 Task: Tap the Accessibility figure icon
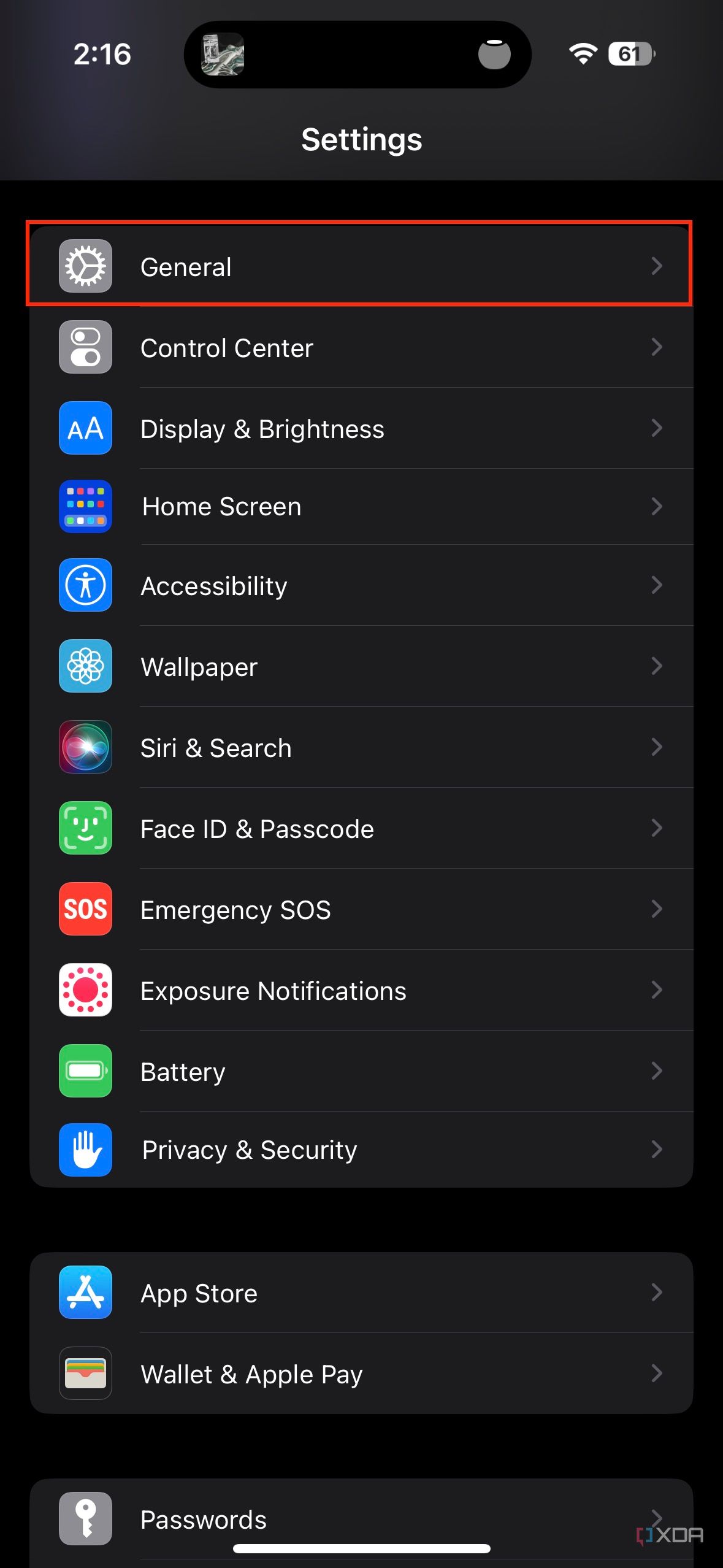point(85,585)
